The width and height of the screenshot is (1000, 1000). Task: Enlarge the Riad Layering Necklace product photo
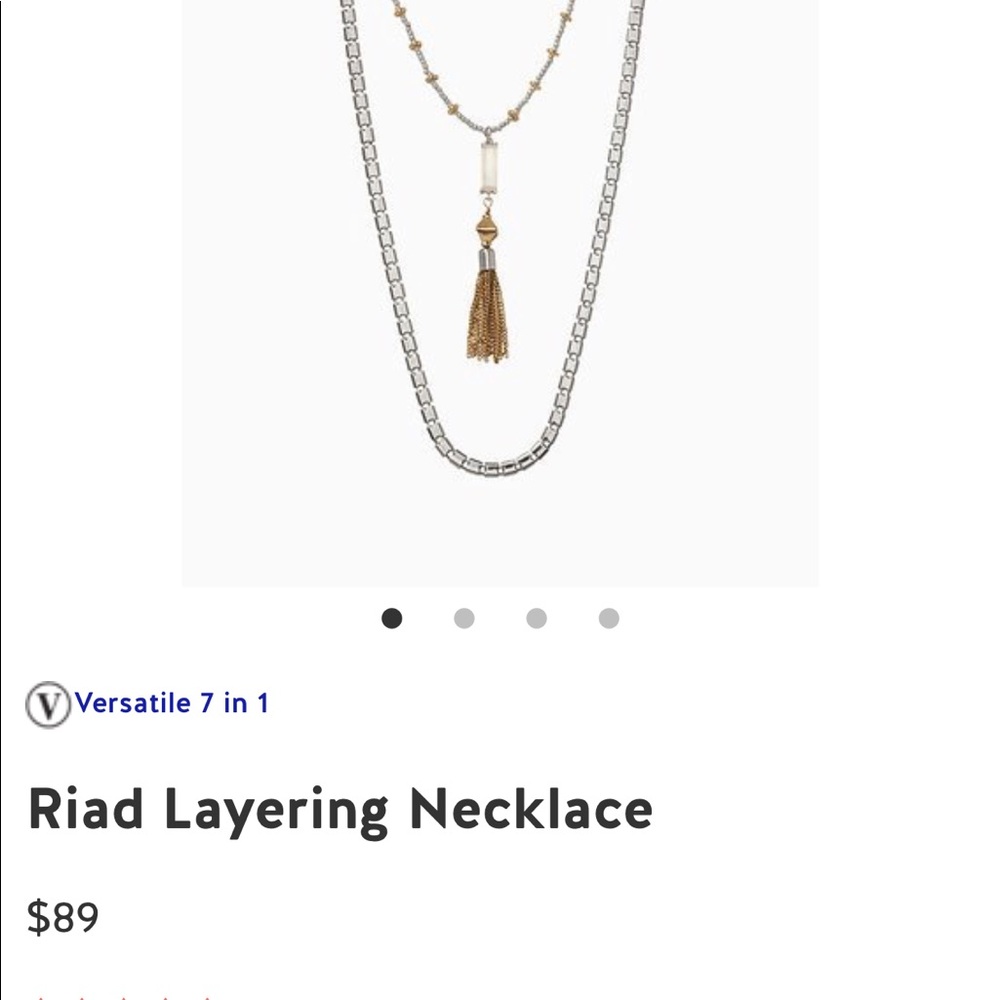click(500, 290)
